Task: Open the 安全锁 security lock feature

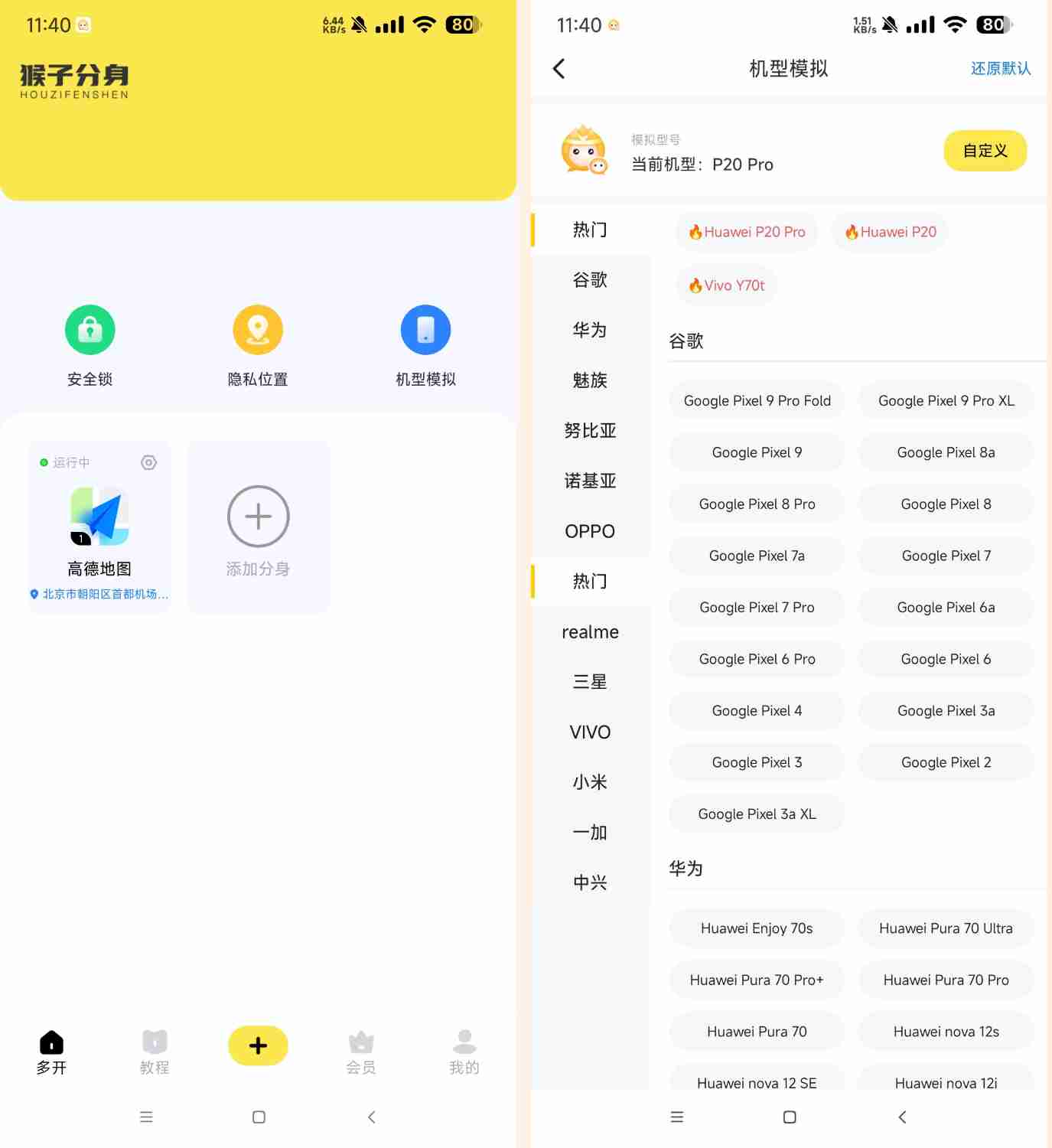Action: (x=90, y=331)
